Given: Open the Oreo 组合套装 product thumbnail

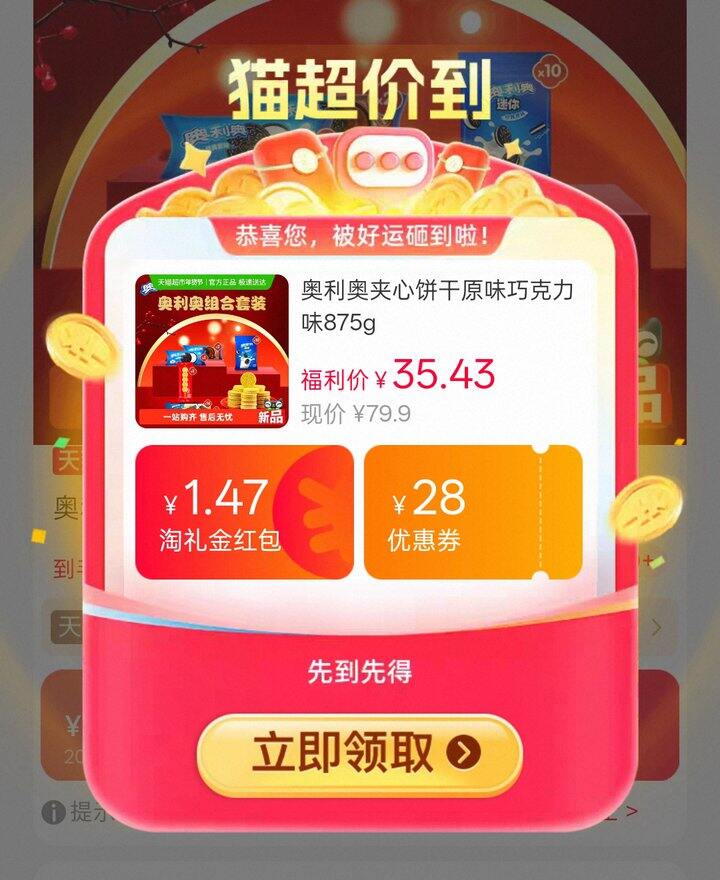Looking at the screenshot, I should [x=203, y=350].
